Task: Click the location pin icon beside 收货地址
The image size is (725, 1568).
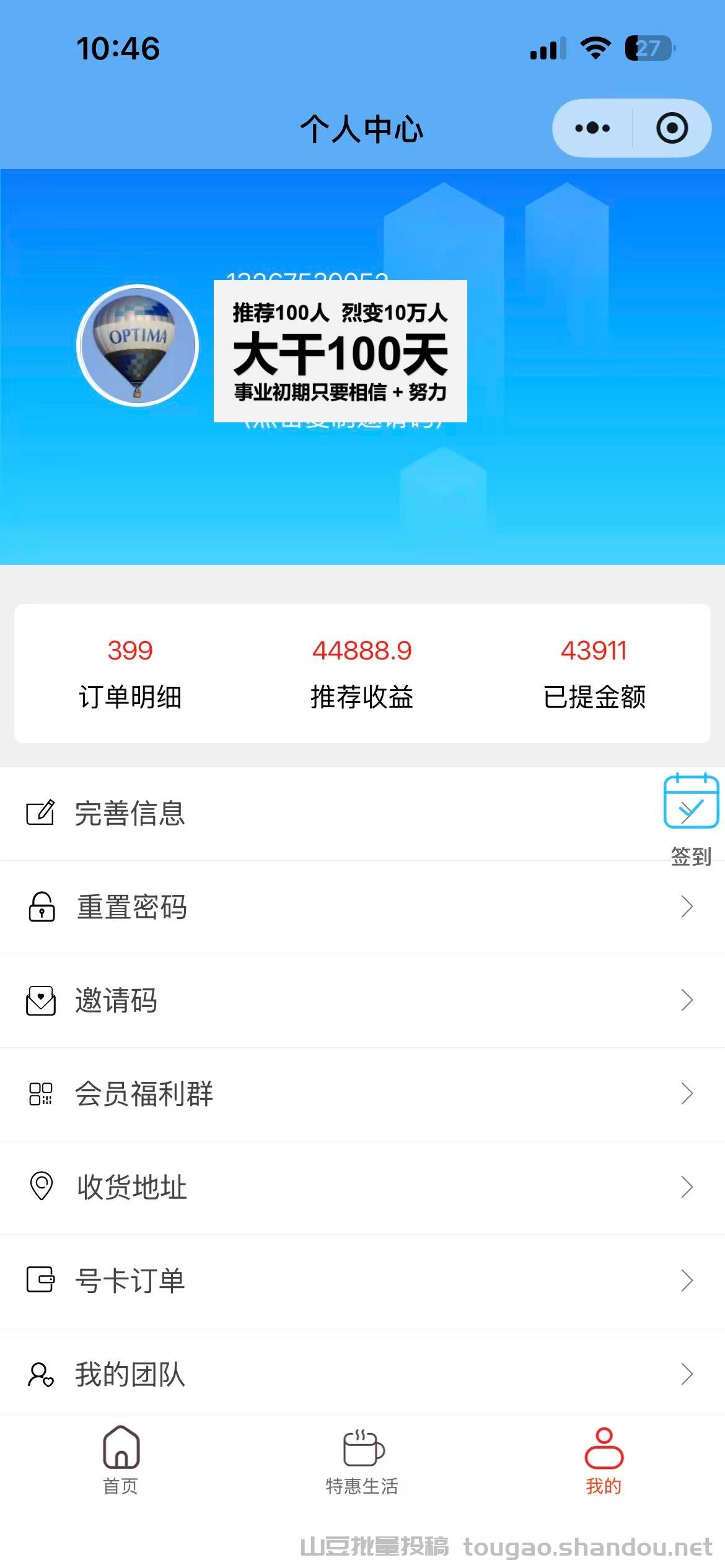Action: 41,1187
